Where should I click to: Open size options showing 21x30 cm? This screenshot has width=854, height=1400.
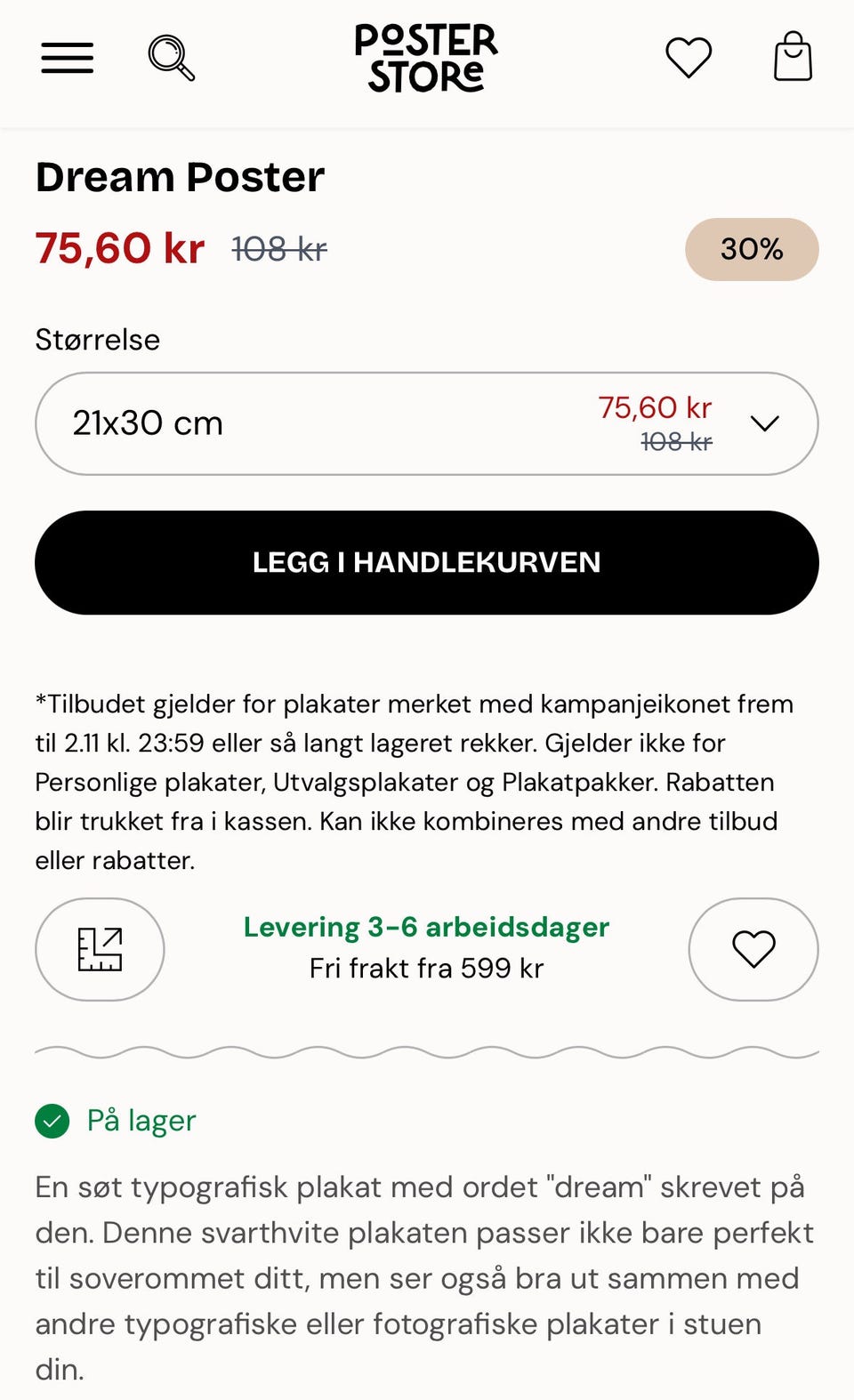148,422
